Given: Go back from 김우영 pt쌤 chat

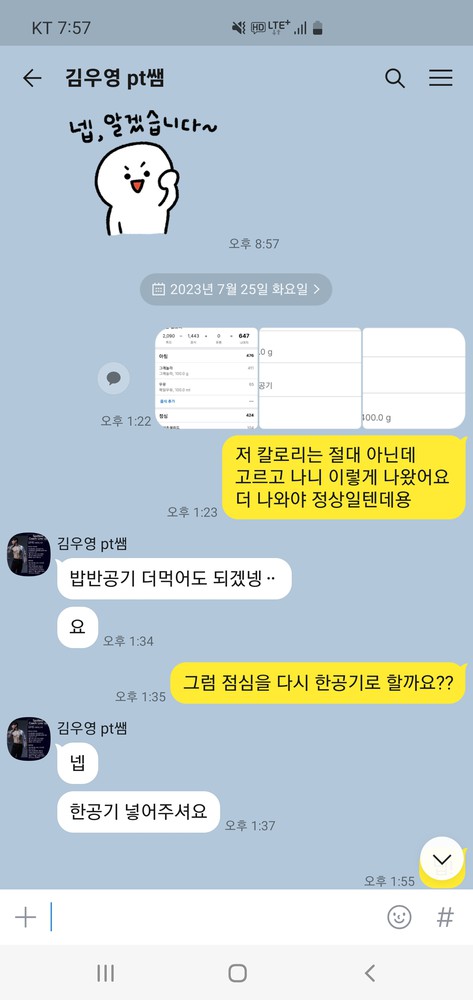Looking at the screenshot, I should point(32,78).
